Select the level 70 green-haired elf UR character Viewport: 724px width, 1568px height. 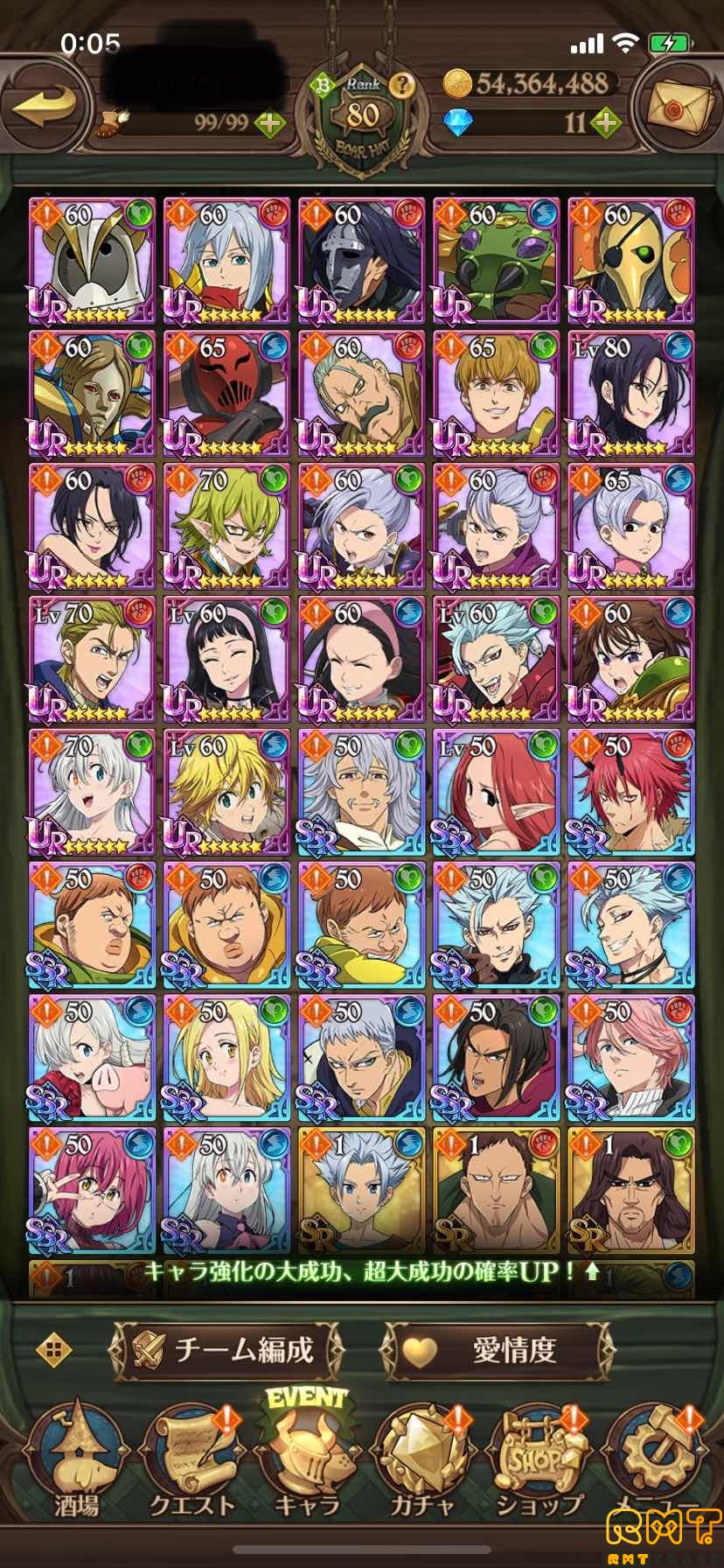226,528
